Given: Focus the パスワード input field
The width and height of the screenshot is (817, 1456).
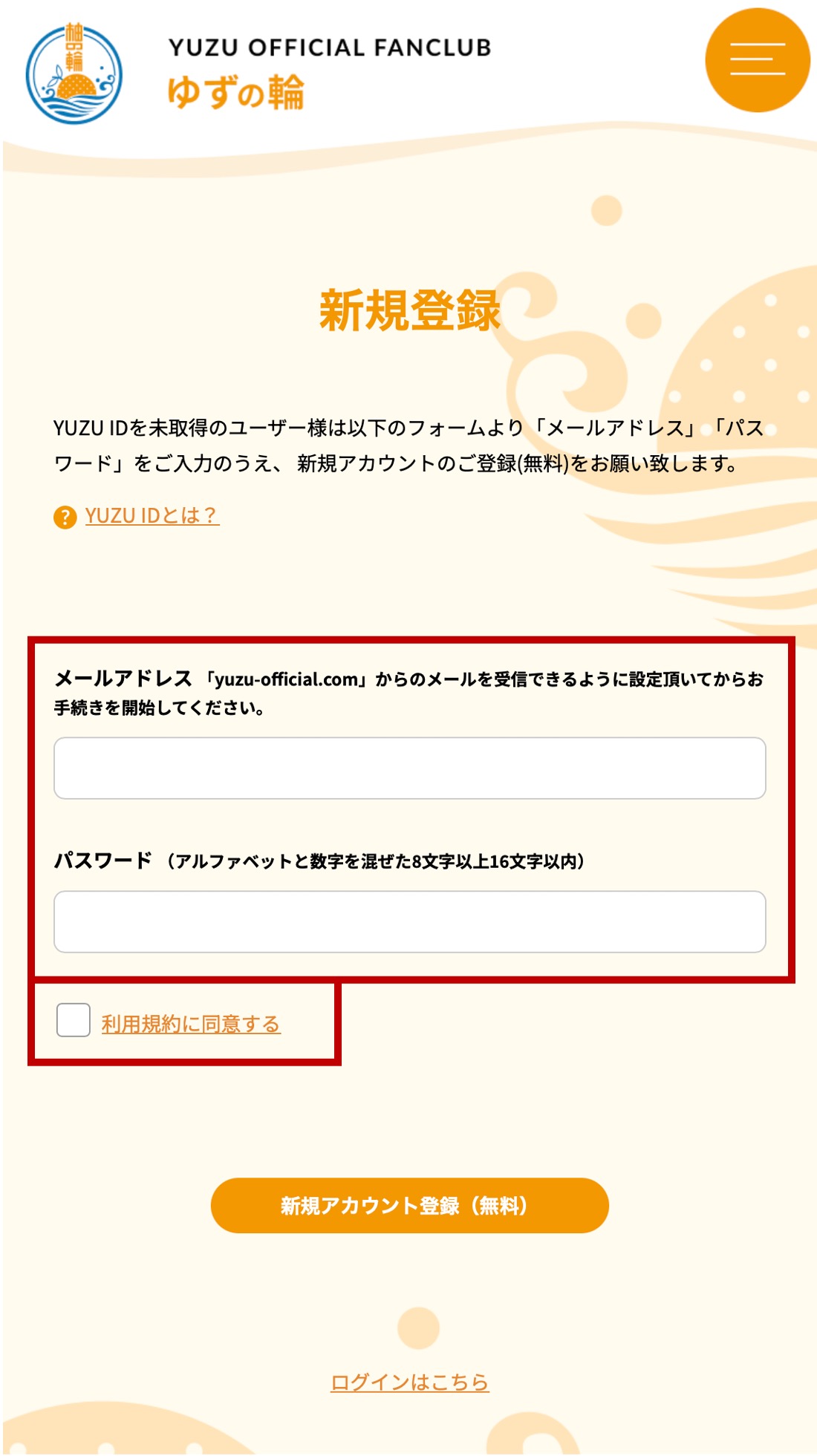Looking at the screenshot, I should (x=409, y=921).
